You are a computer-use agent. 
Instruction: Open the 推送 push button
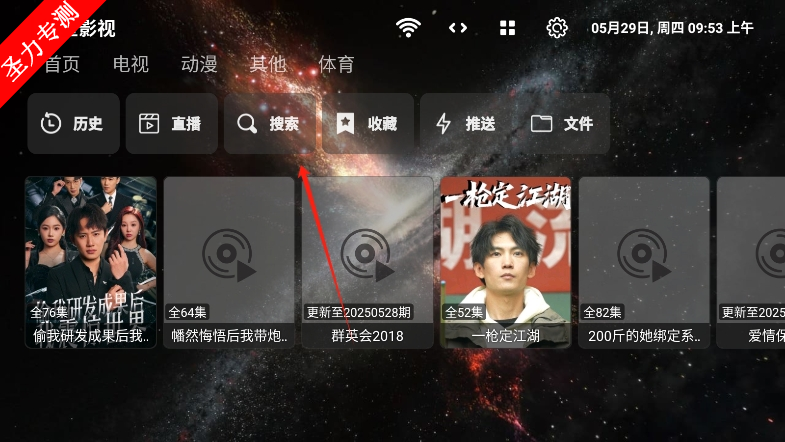[465, 124]
